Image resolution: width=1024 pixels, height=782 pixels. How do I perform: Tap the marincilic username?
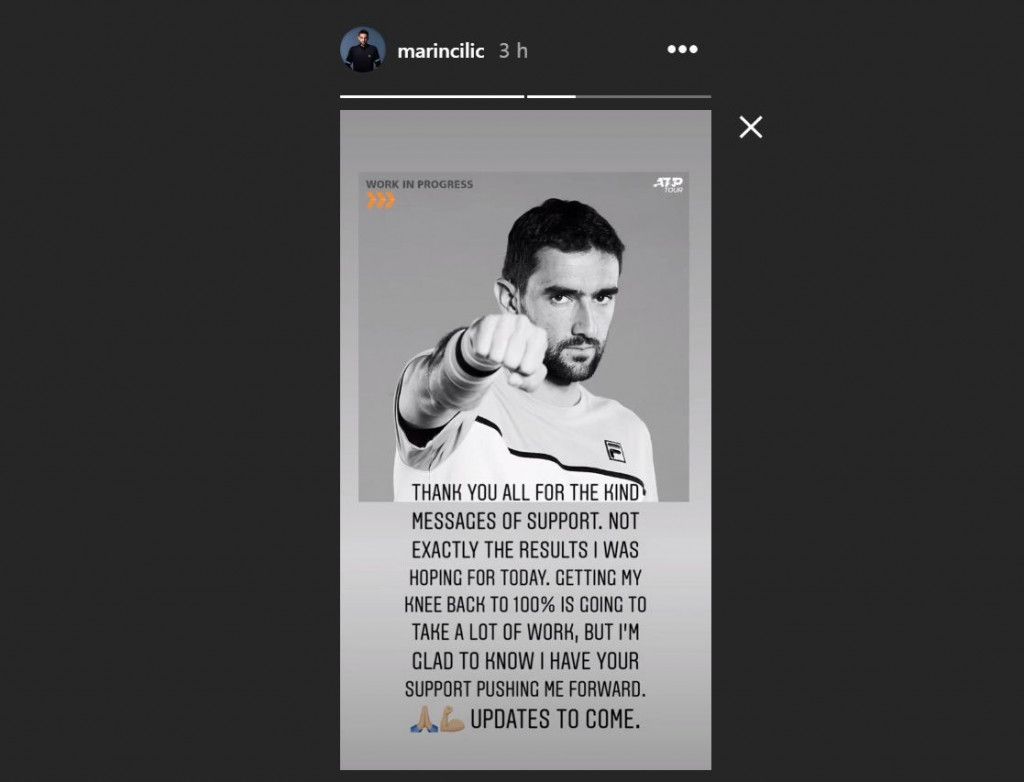pos(440,51)
